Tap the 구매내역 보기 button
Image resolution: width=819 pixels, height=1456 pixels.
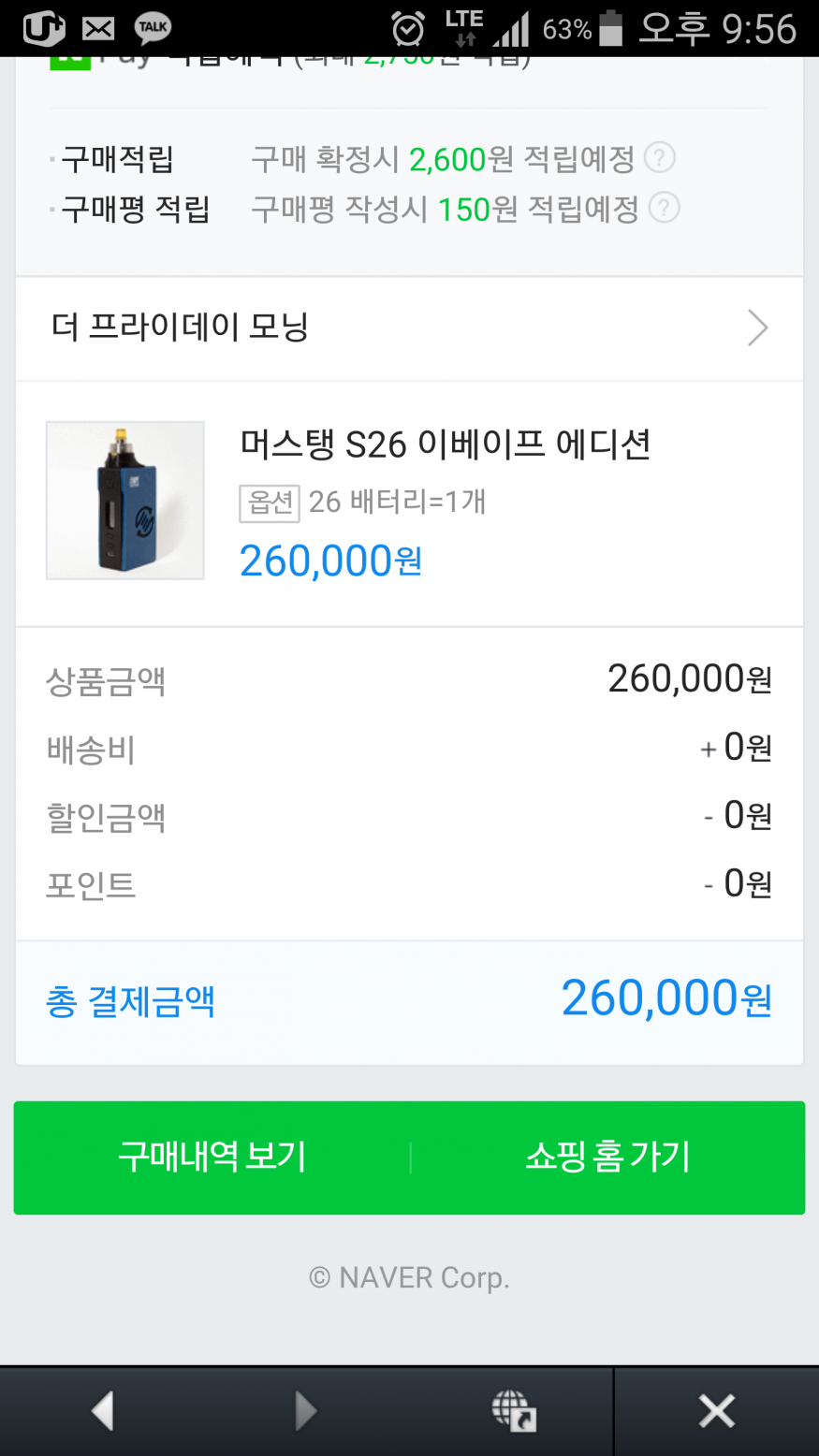[x=212, y=1158]
